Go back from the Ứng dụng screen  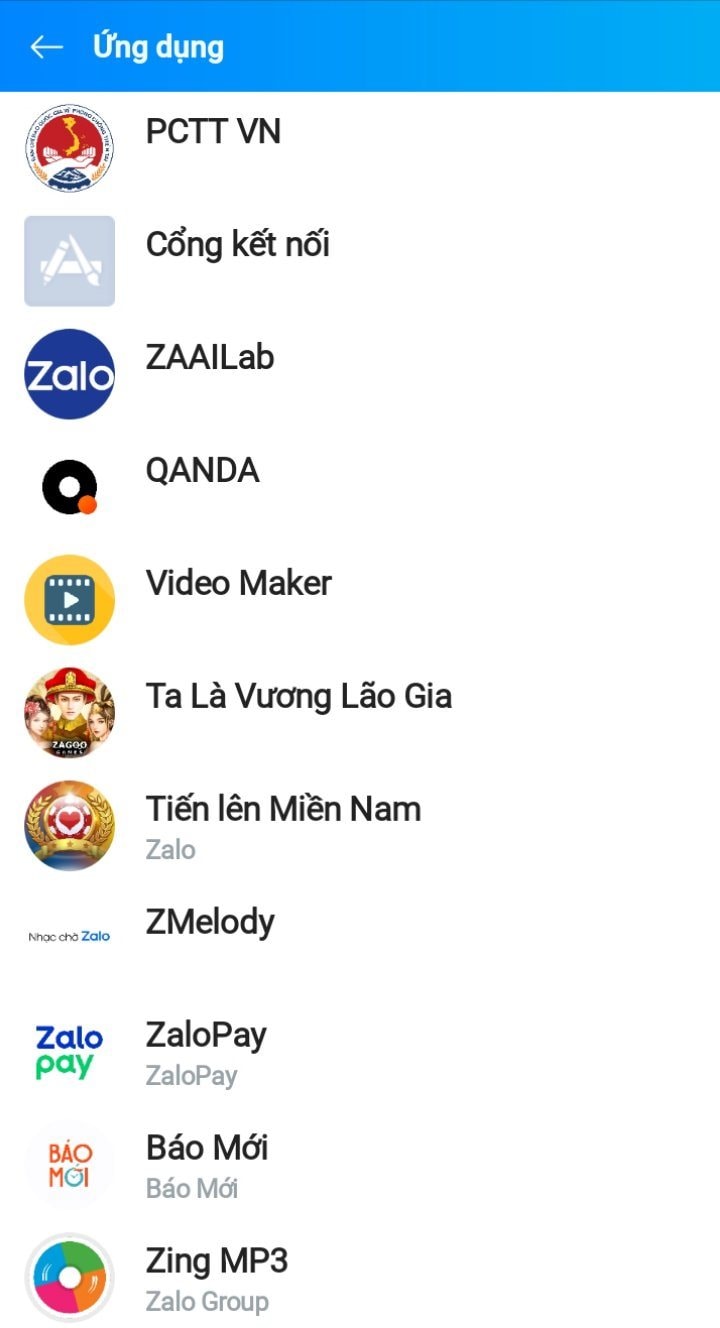point(46,47)
